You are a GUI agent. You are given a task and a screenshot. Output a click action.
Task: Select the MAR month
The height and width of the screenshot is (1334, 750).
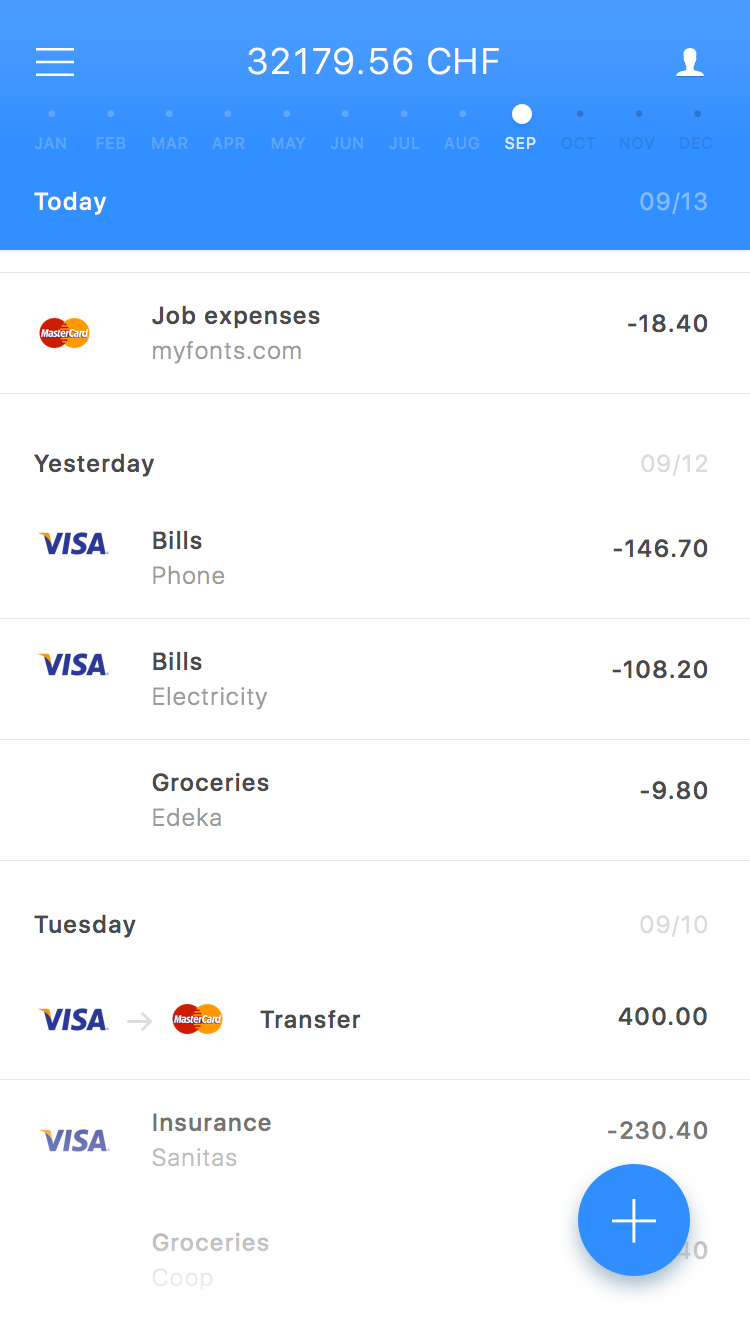click(x=169, y=134)
